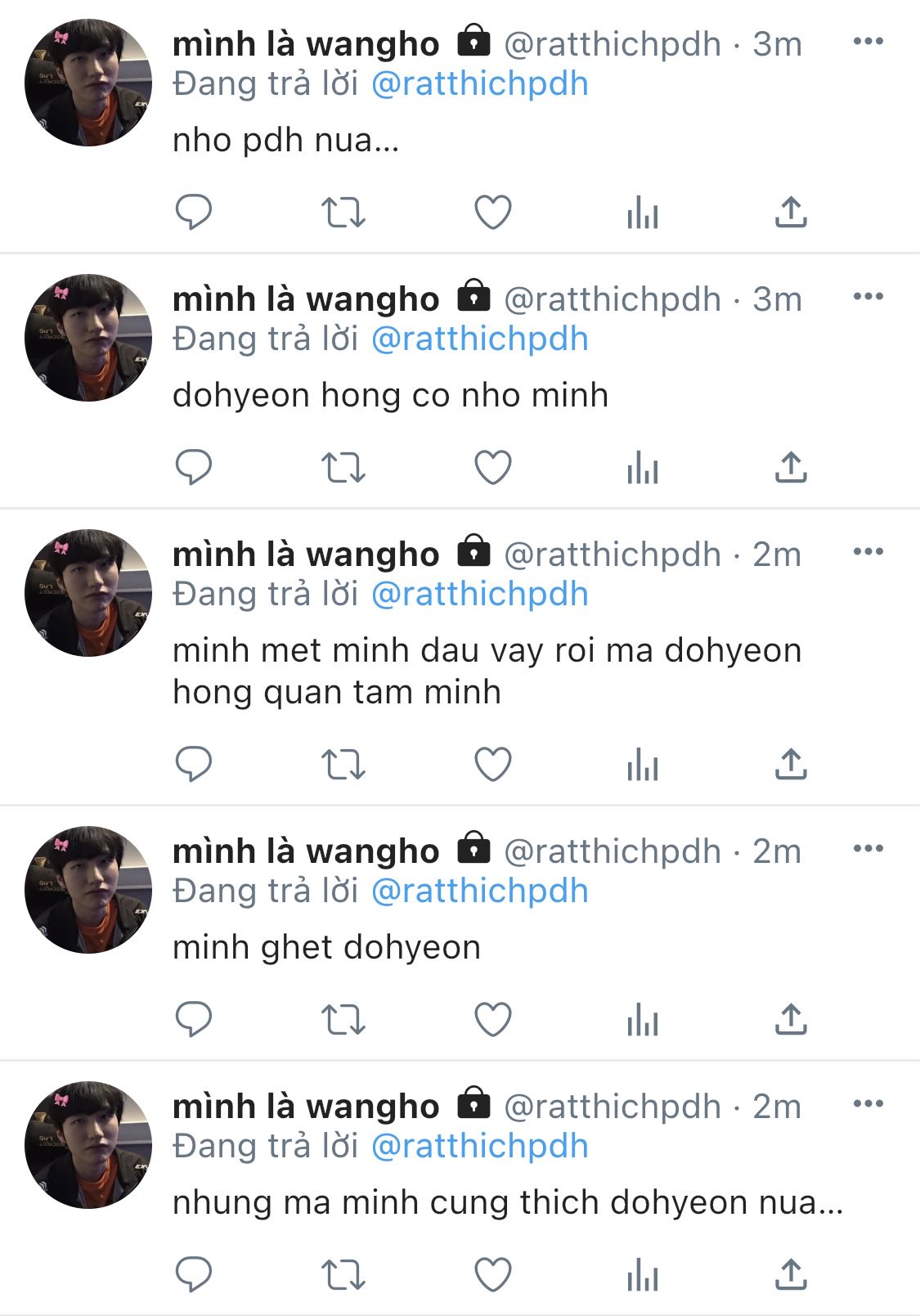Open overflow menu on 'nho pdh nua...' tweet

(868, 42)
